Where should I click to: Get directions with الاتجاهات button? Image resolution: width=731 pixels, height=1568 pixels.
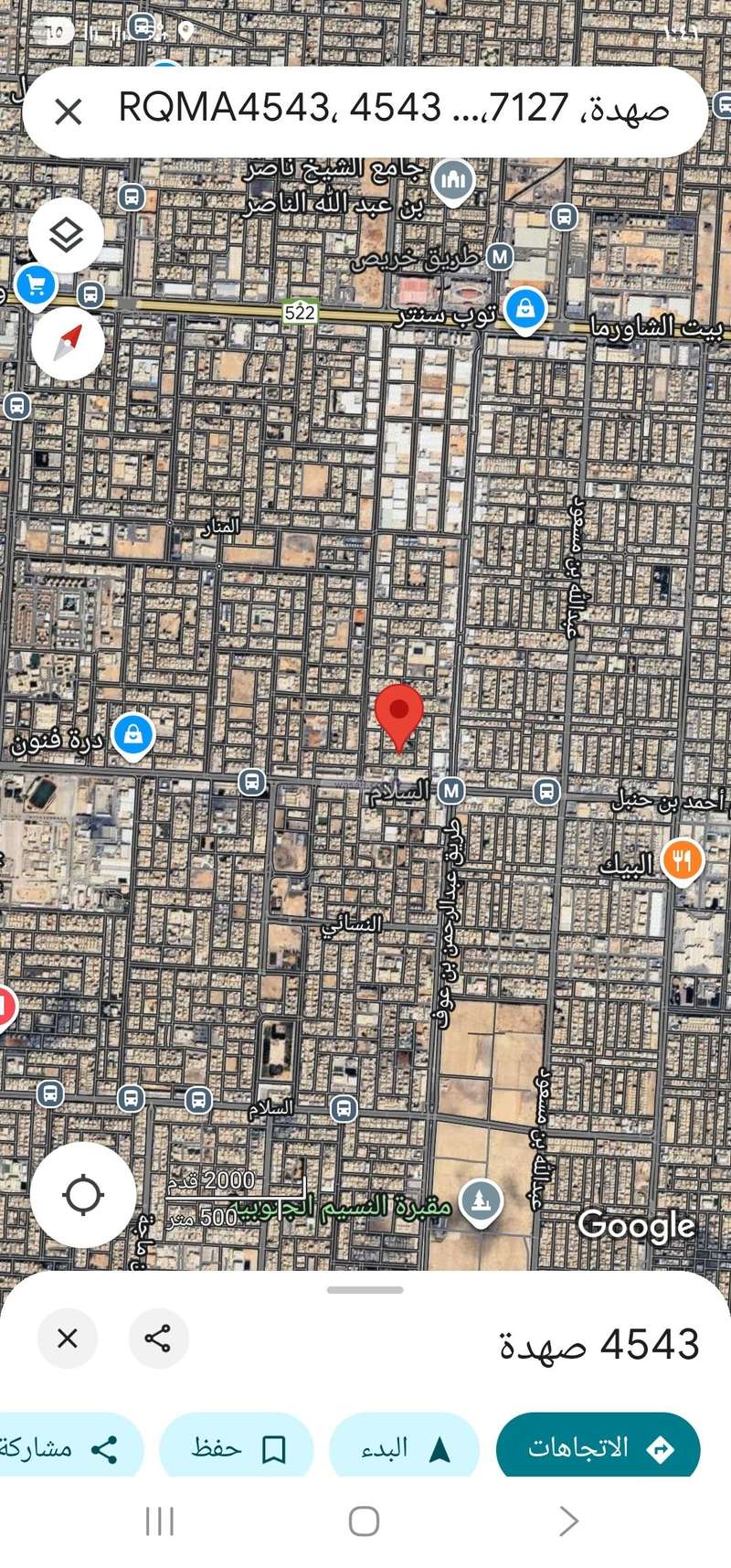(x=598, y=1448)
